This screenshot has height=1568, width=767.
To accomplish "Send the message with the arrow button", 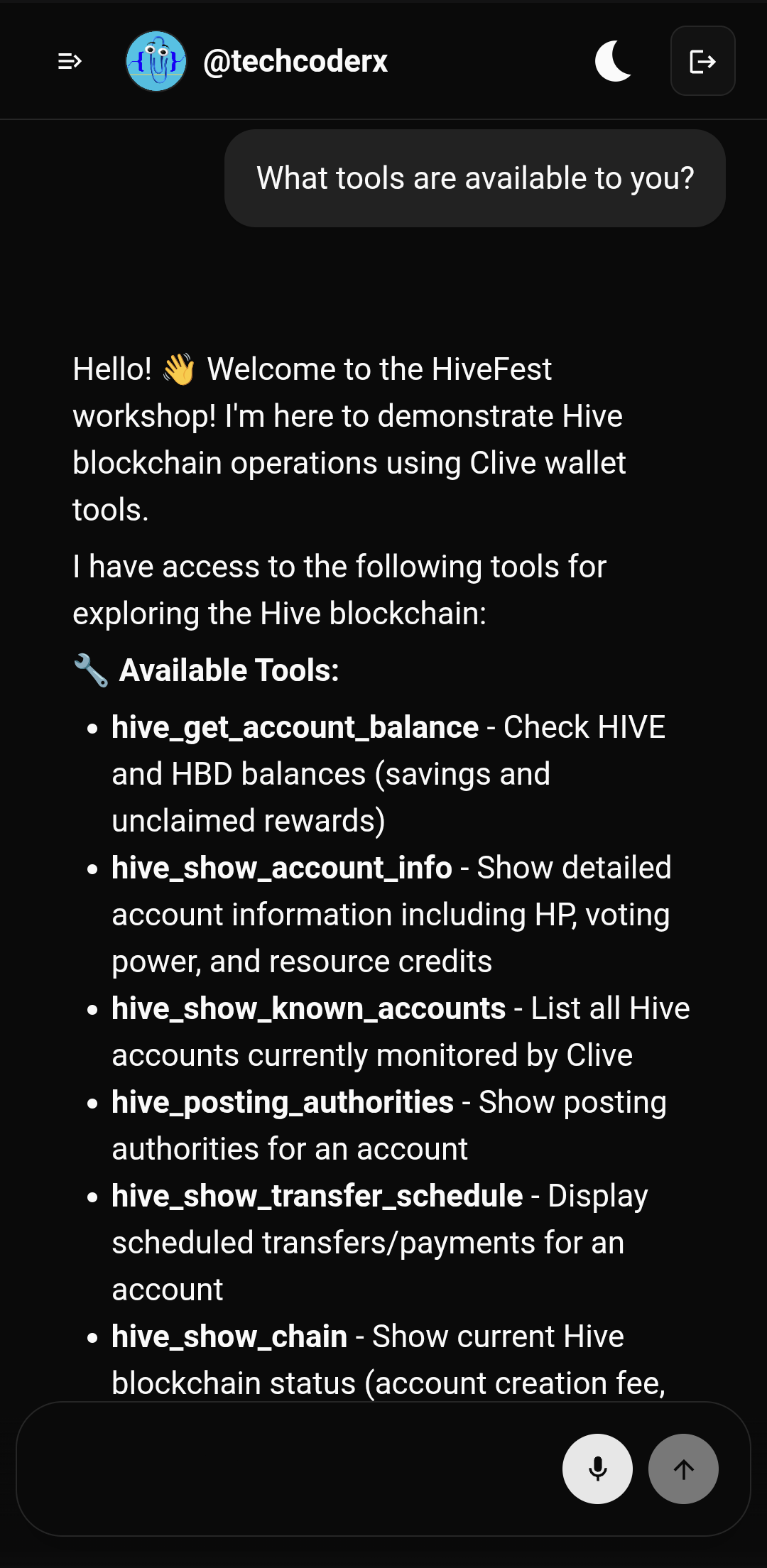I will tap(683, 1469).
